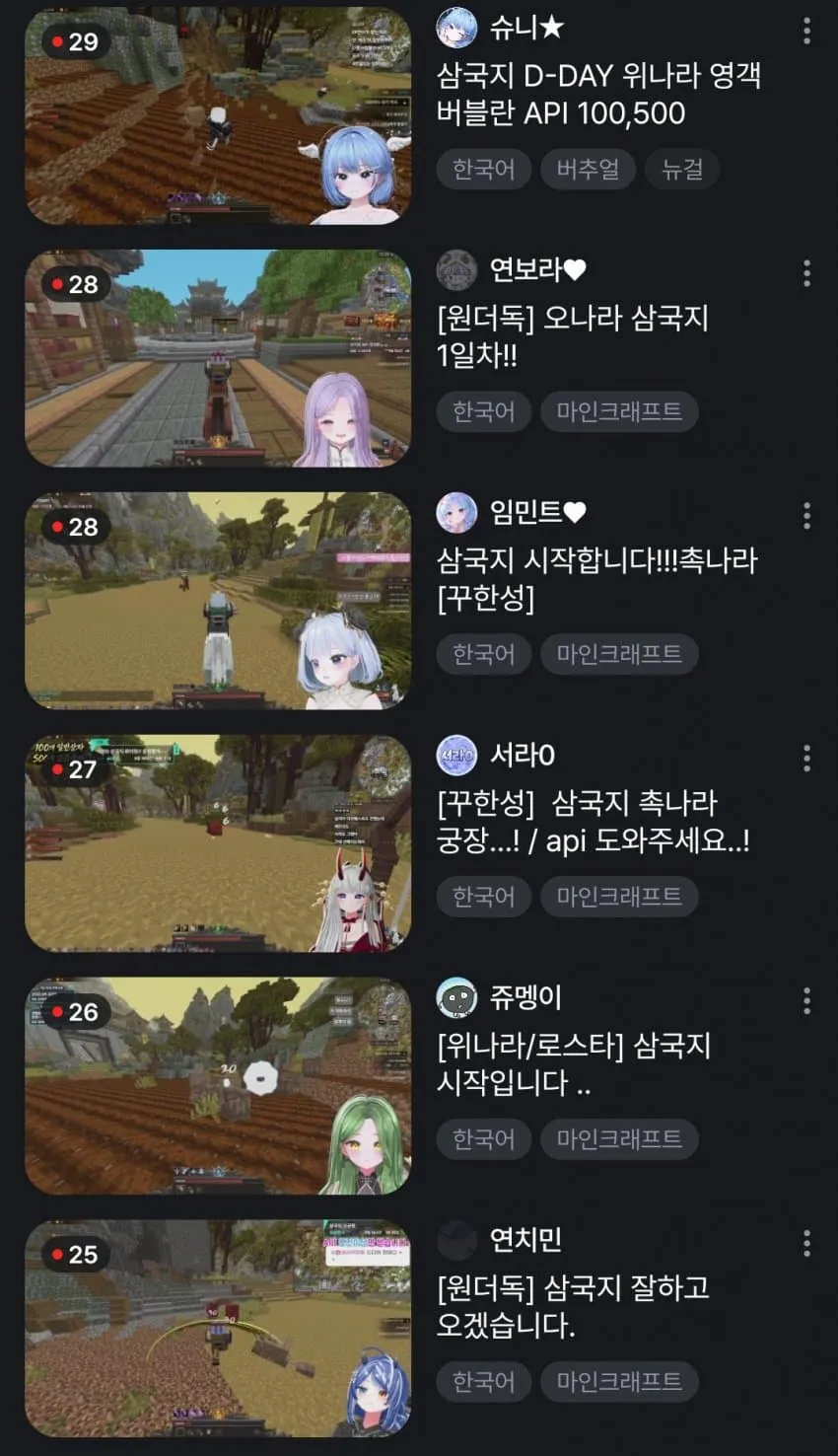Open the overflow menu for 슈니★'s stream
Image resolution: width=838 pixels, height=1456 pixels.
click(806, 31)
